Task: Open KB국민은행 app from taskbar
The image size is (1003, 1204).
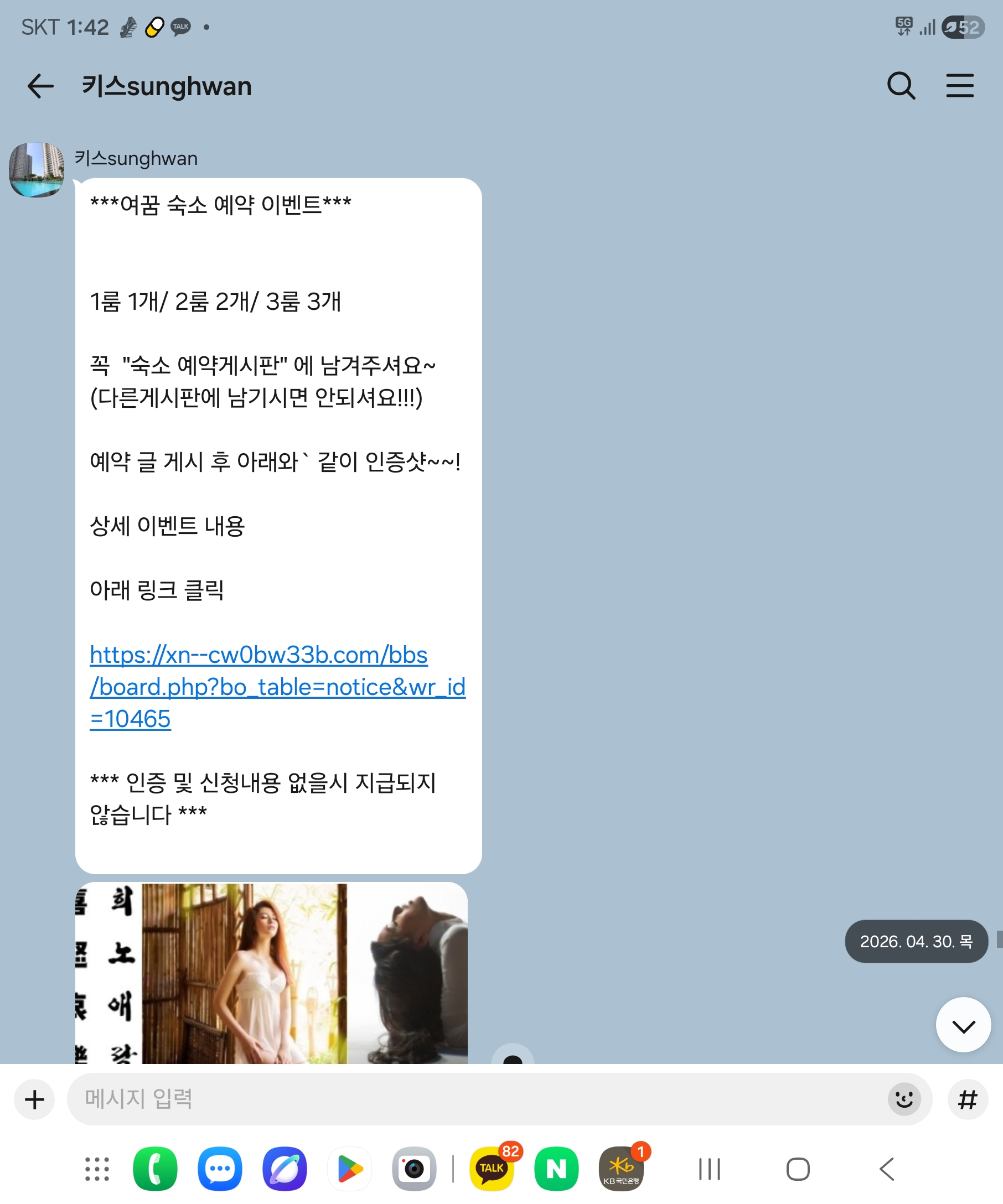Action: click(x=621, y=1169)
